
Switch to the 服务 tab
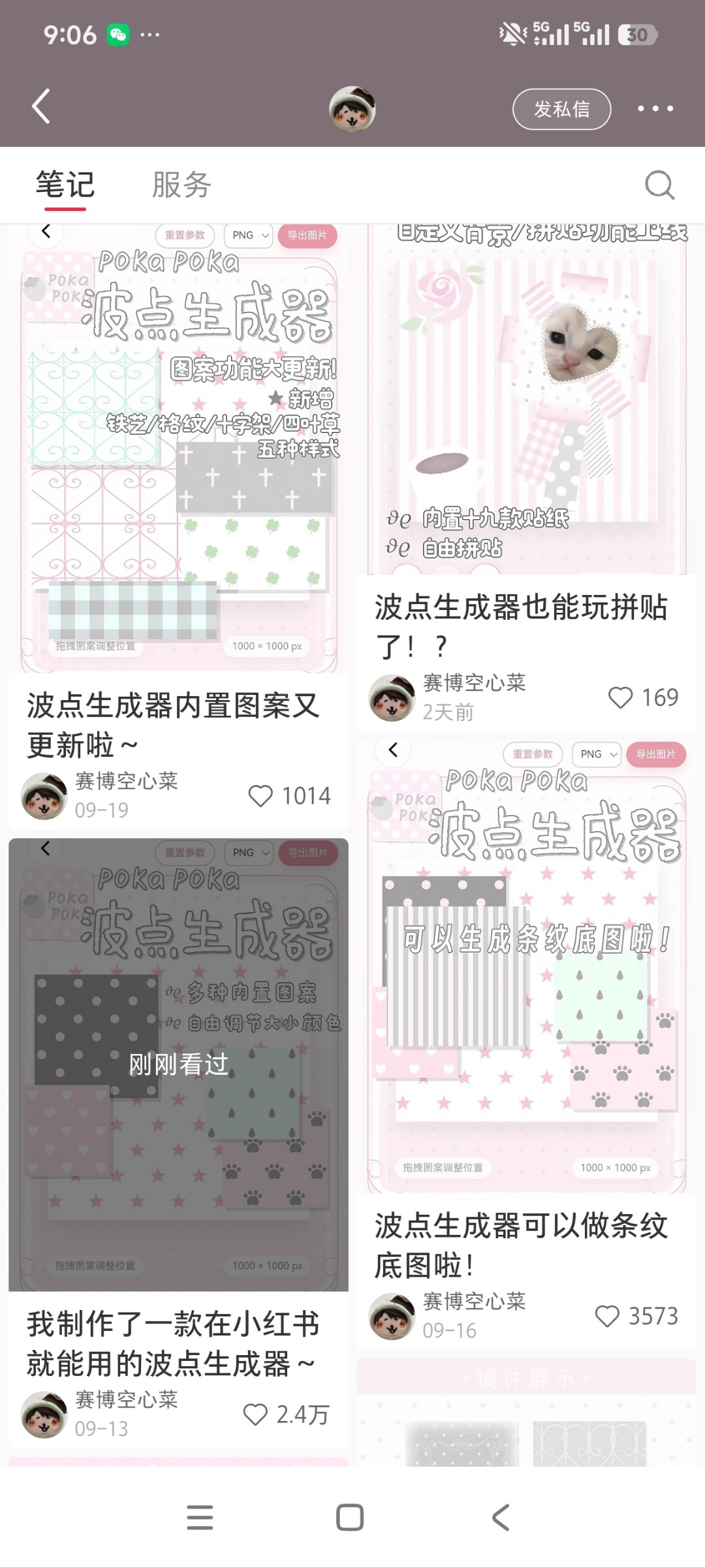(181, 185)
